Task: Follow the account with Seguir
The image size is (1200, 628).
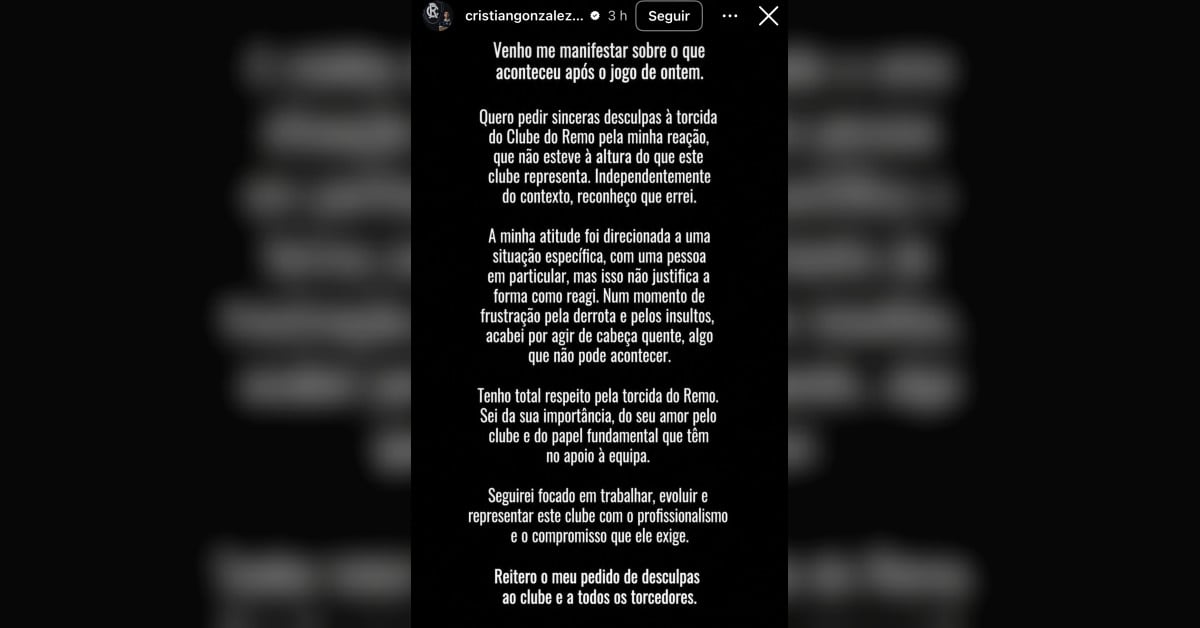Action: point(668,16)
